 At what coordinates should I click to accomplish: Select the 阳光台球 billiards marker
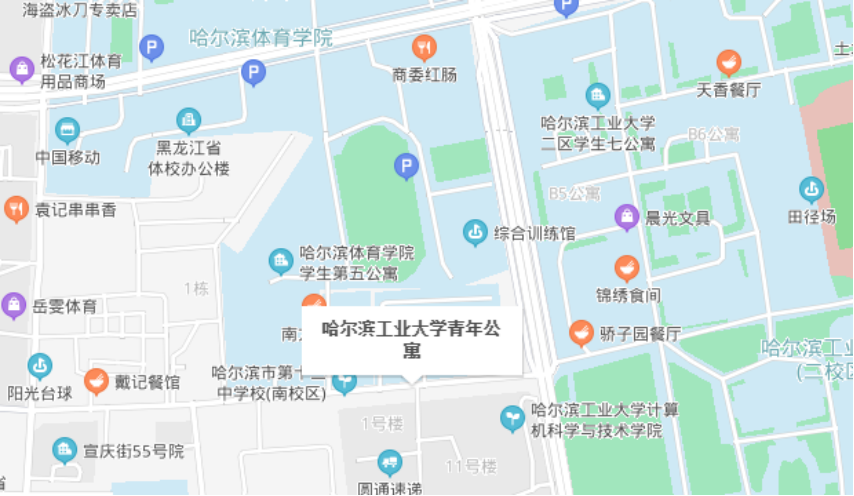(40, 366)
